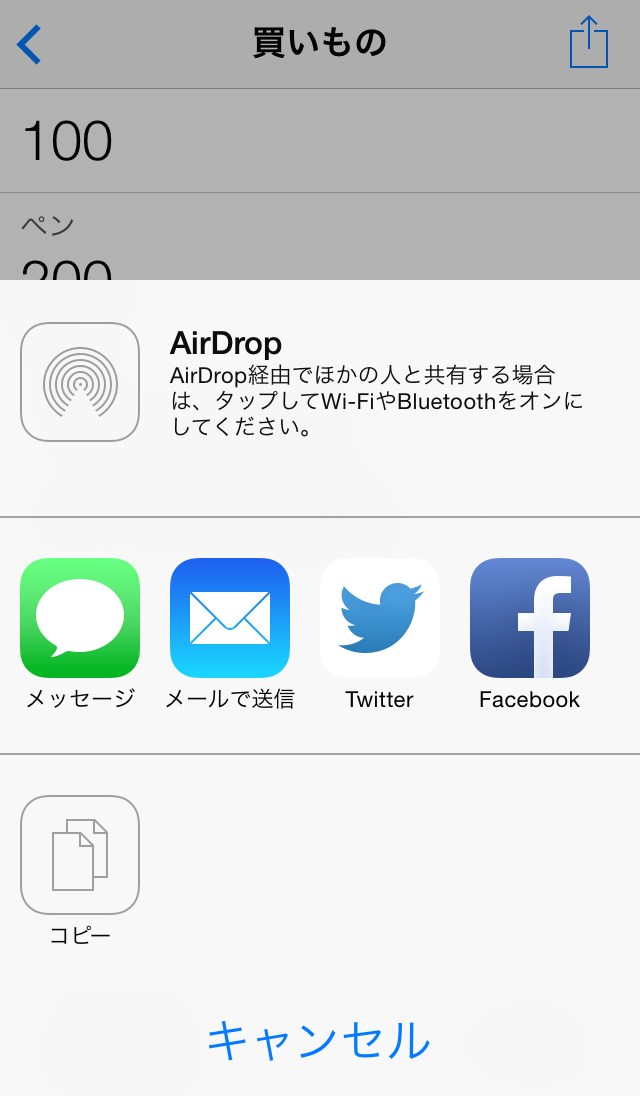Image resolution: width=640 pixels, height=1096 pixels.
Task: Tap the AirDrop icon to enable sharing
Action: click(x=80, y=382)
